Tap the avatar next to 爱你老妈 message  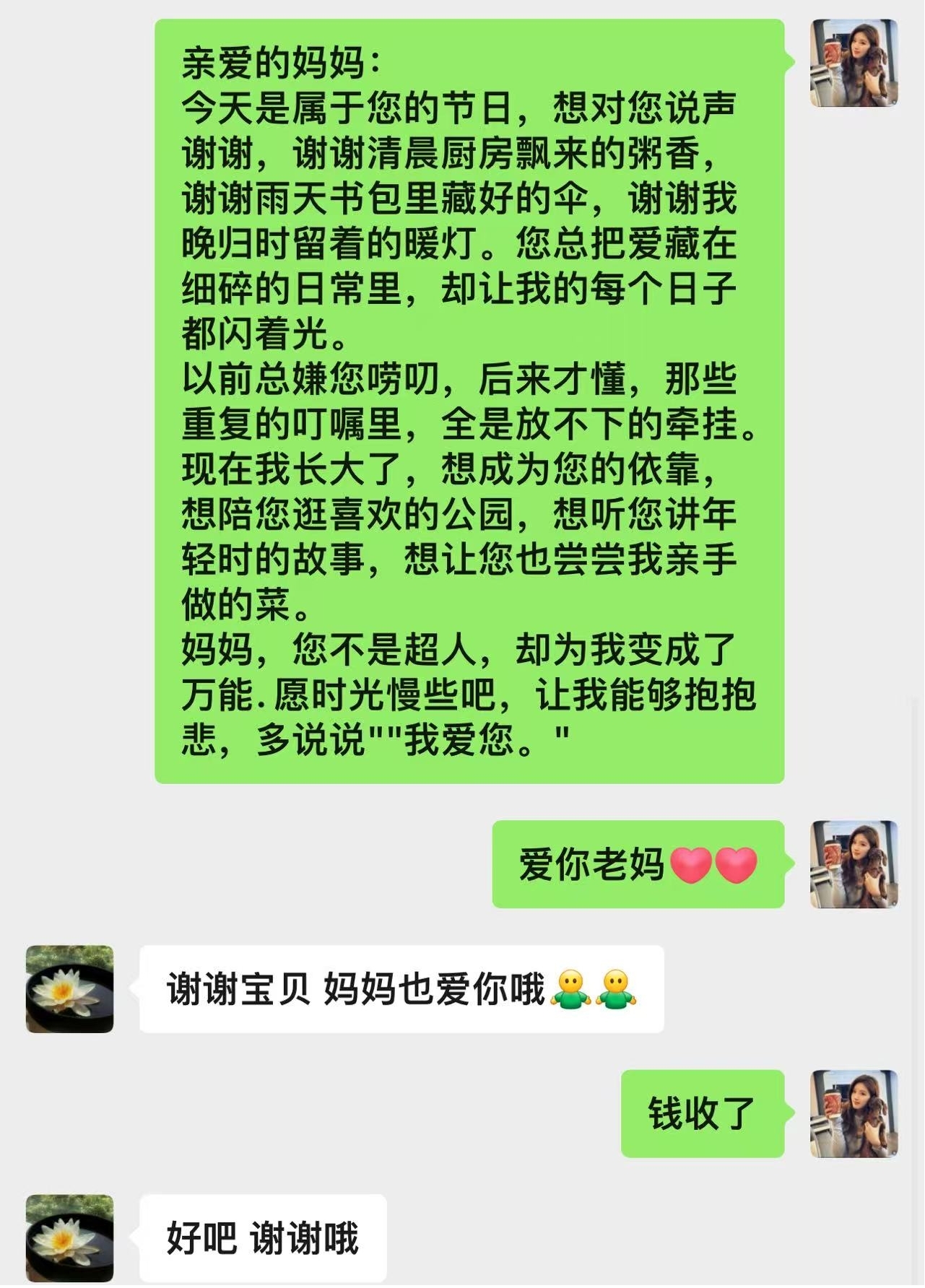pyautogui.click(x=854, y=864)
